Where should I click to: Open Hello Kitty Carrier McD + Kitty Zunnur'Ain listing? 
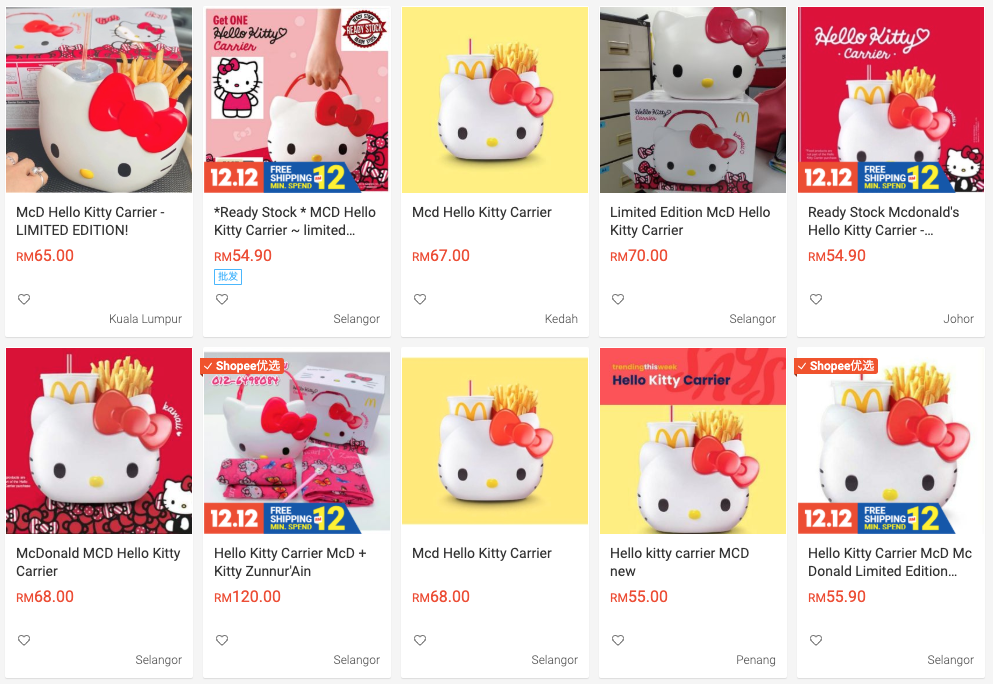tap(296, 441)
